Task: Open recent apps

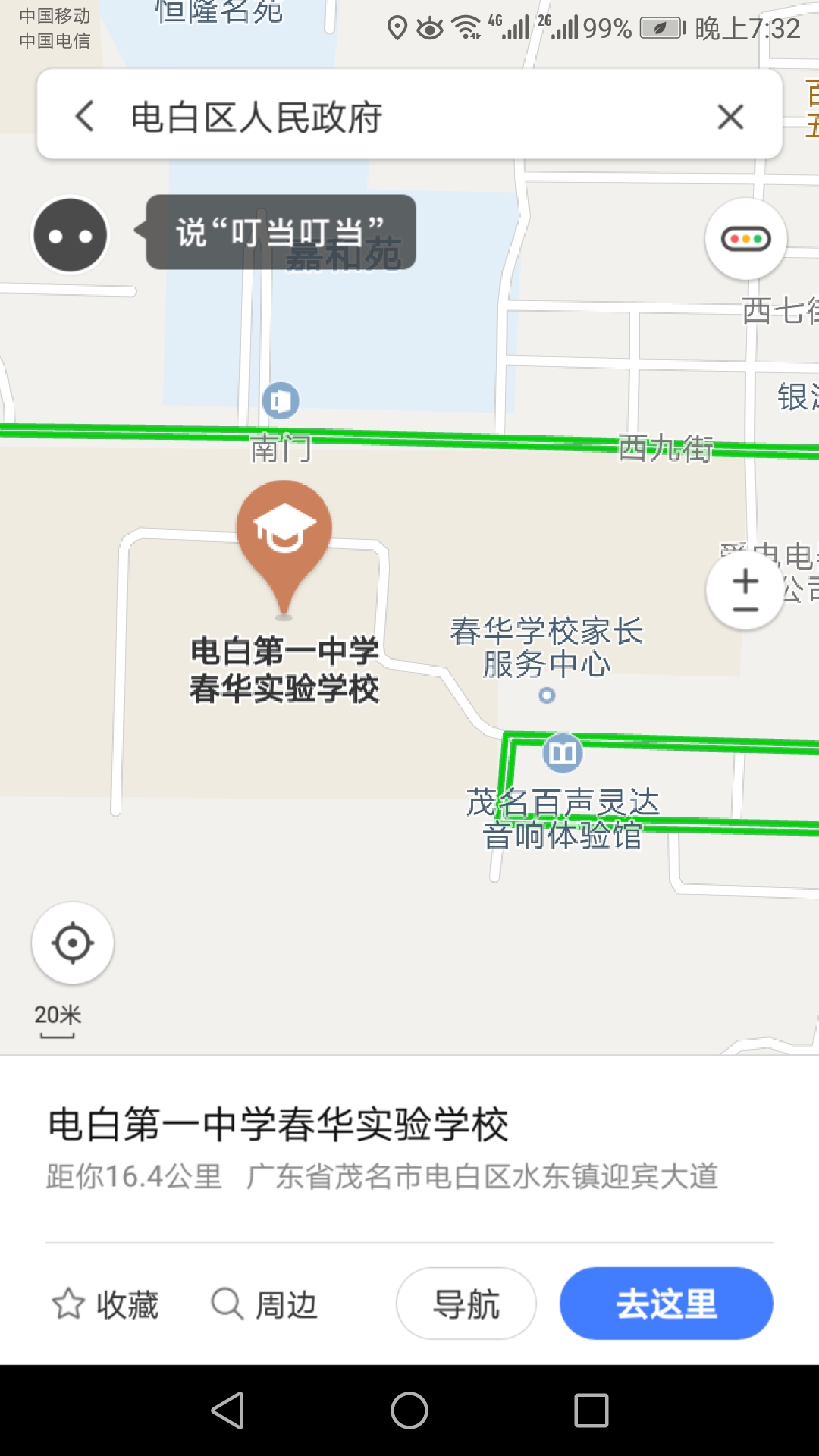Action: pyautogui.click(x=591, y=1410)
